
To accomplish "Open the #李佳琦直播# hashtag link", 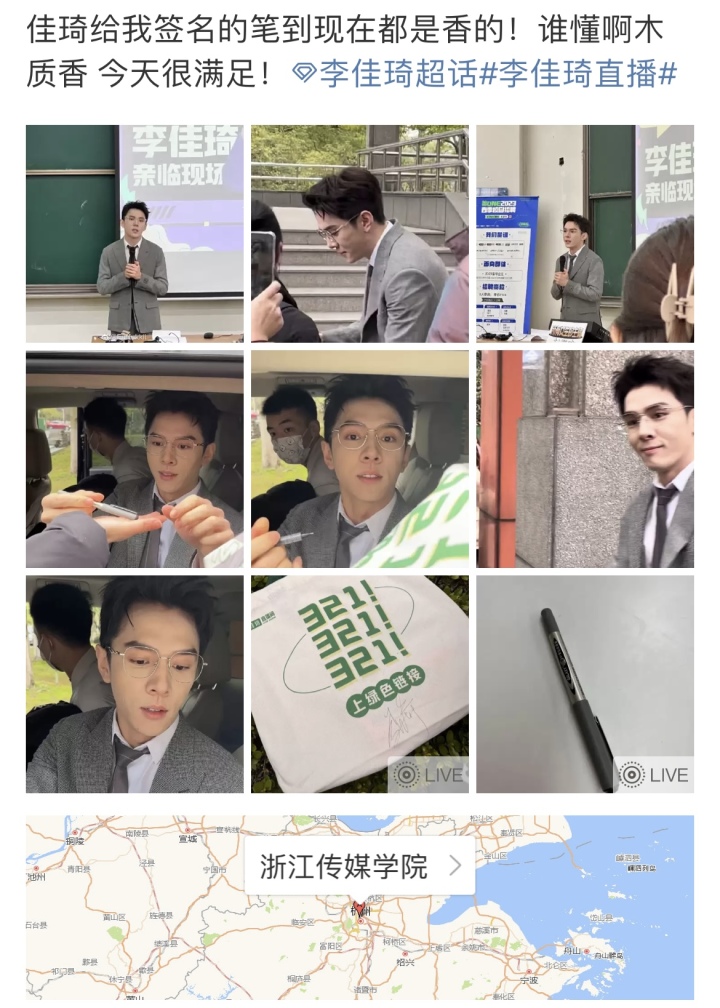I will pyautogui.click(x=579, y=74).
